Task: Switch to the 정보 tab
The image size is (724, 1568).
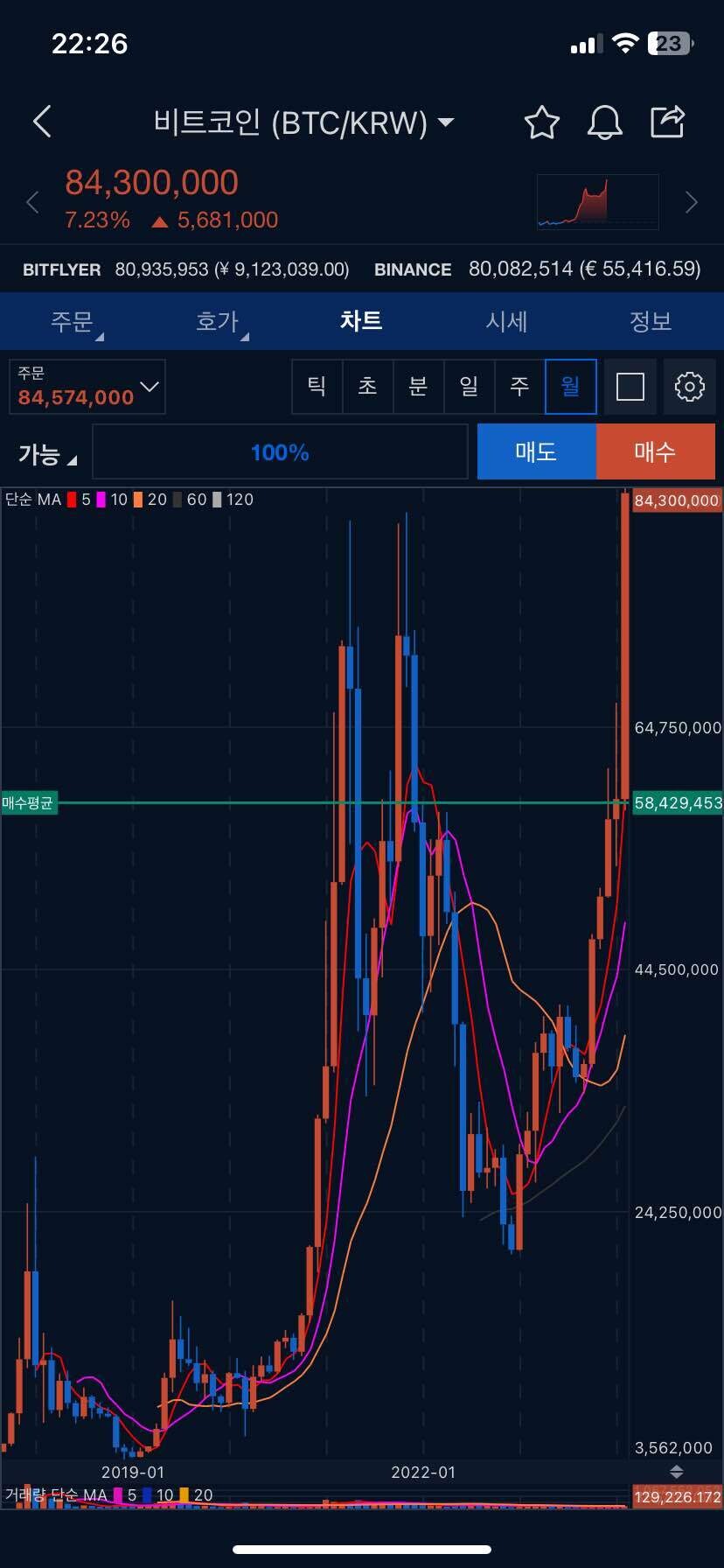Action: click(x=651, y=322)
